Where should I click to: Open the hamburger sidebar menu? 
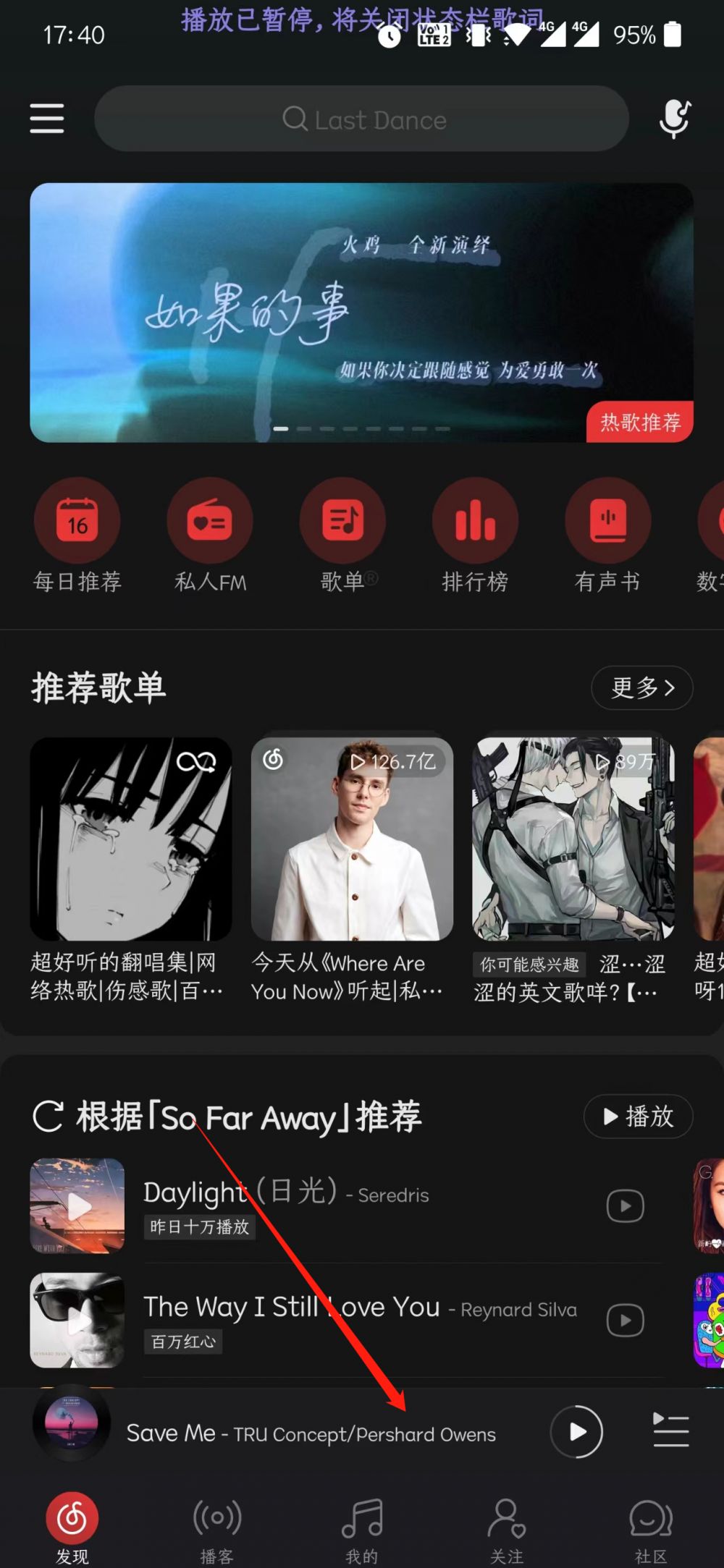tap(46, 118)
